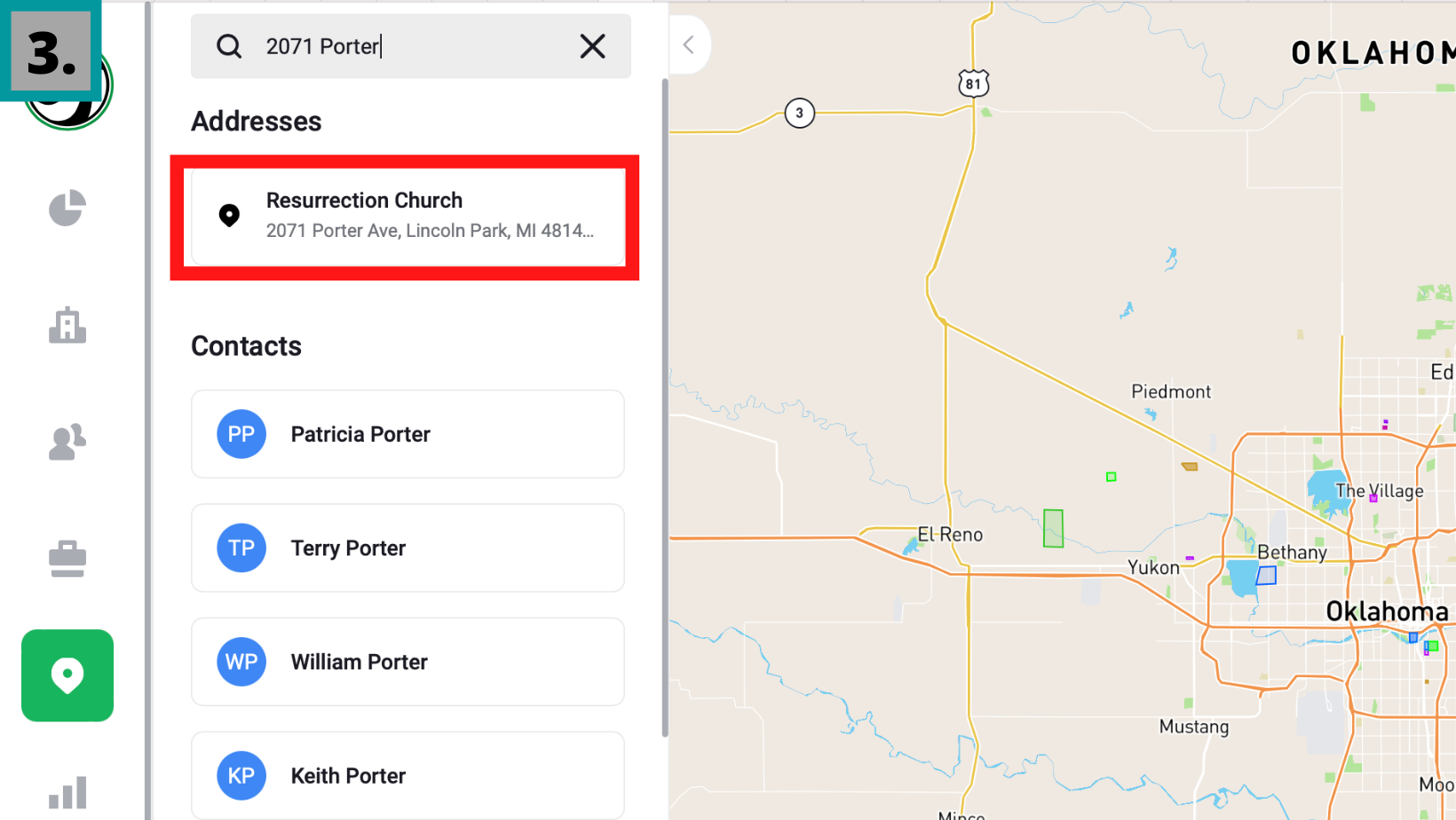Clear the search text with the X

point(592,46)
